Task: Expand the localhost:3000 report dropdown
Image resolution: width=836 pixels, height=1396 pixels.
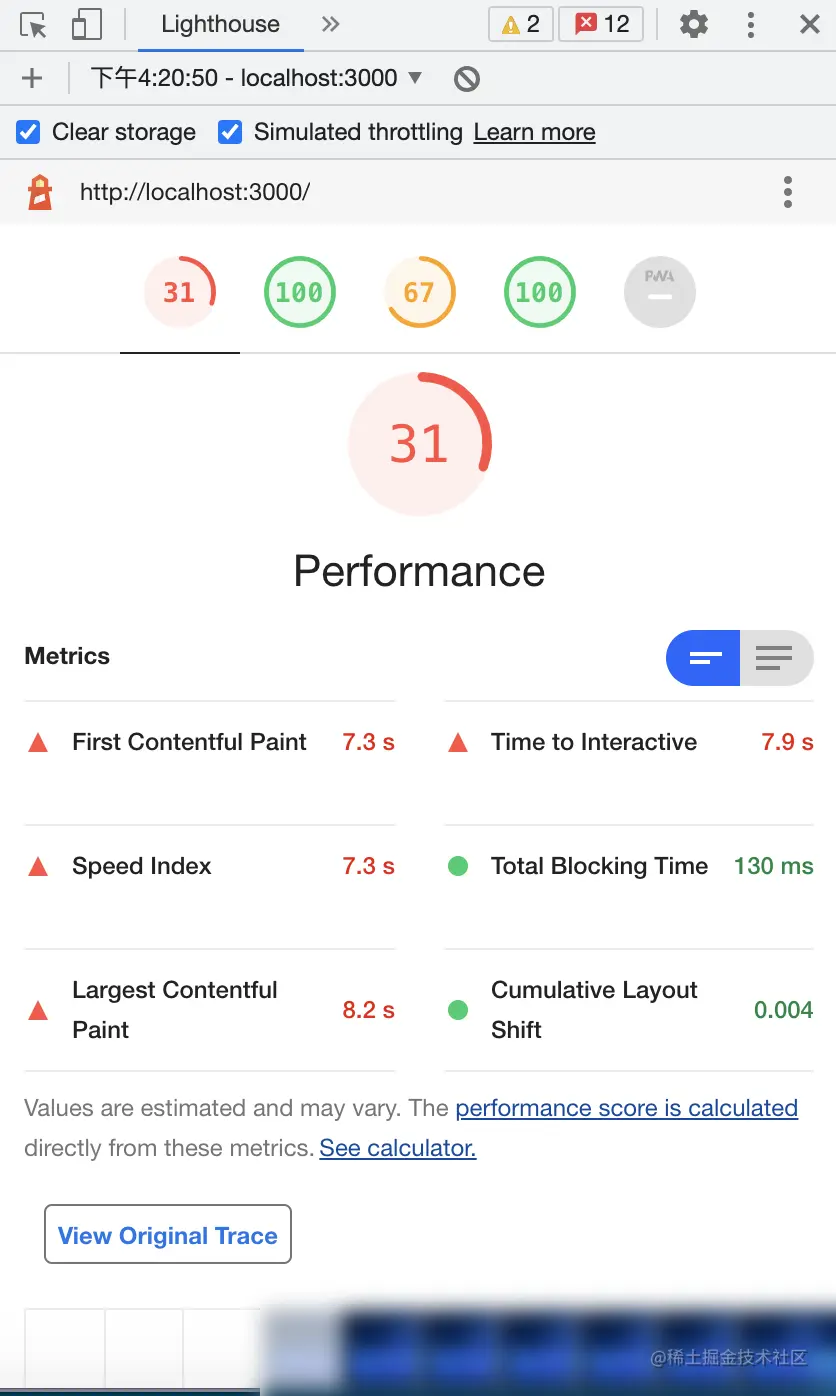Action: click(x=416, y=78)
